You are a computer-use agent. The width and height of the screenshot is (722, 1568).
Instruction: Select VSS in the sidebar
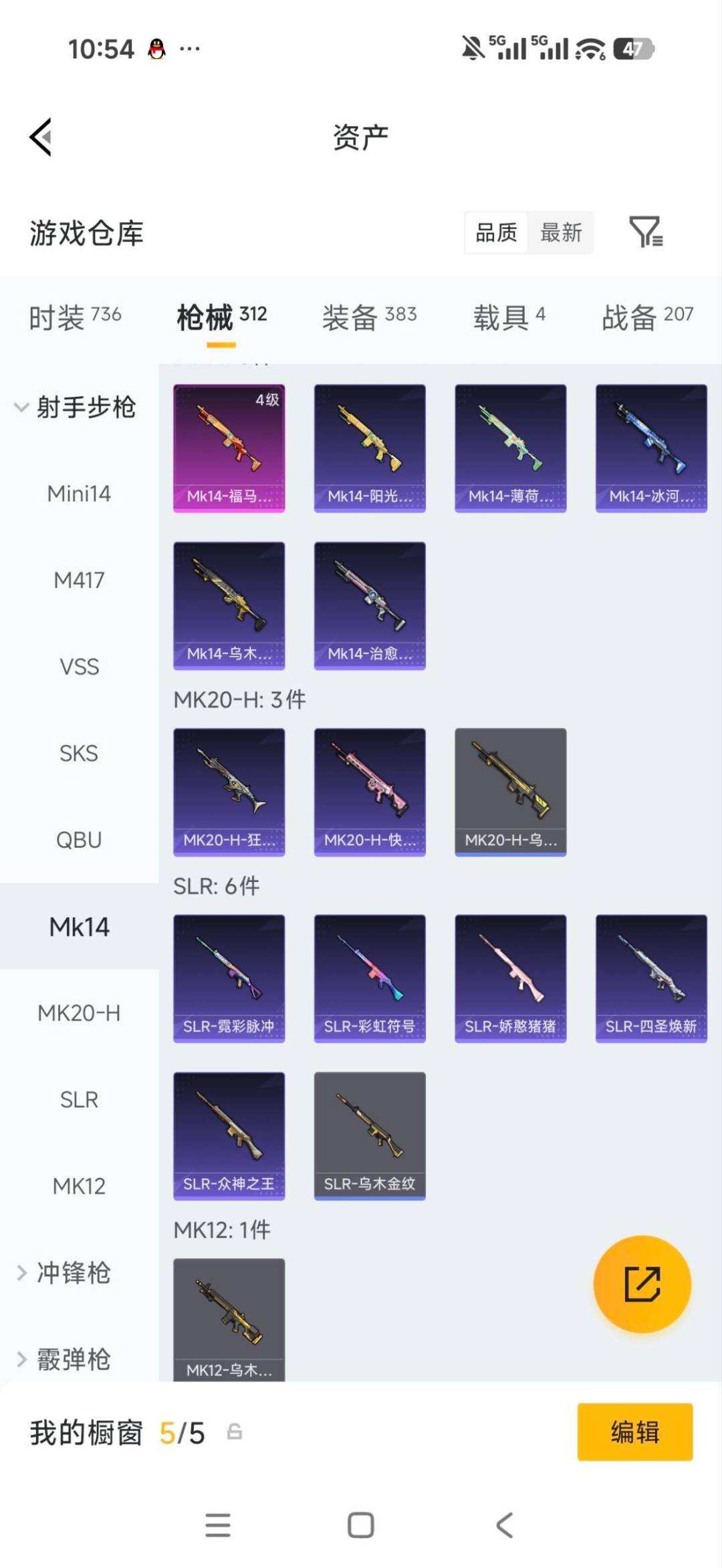click(79, 667)
